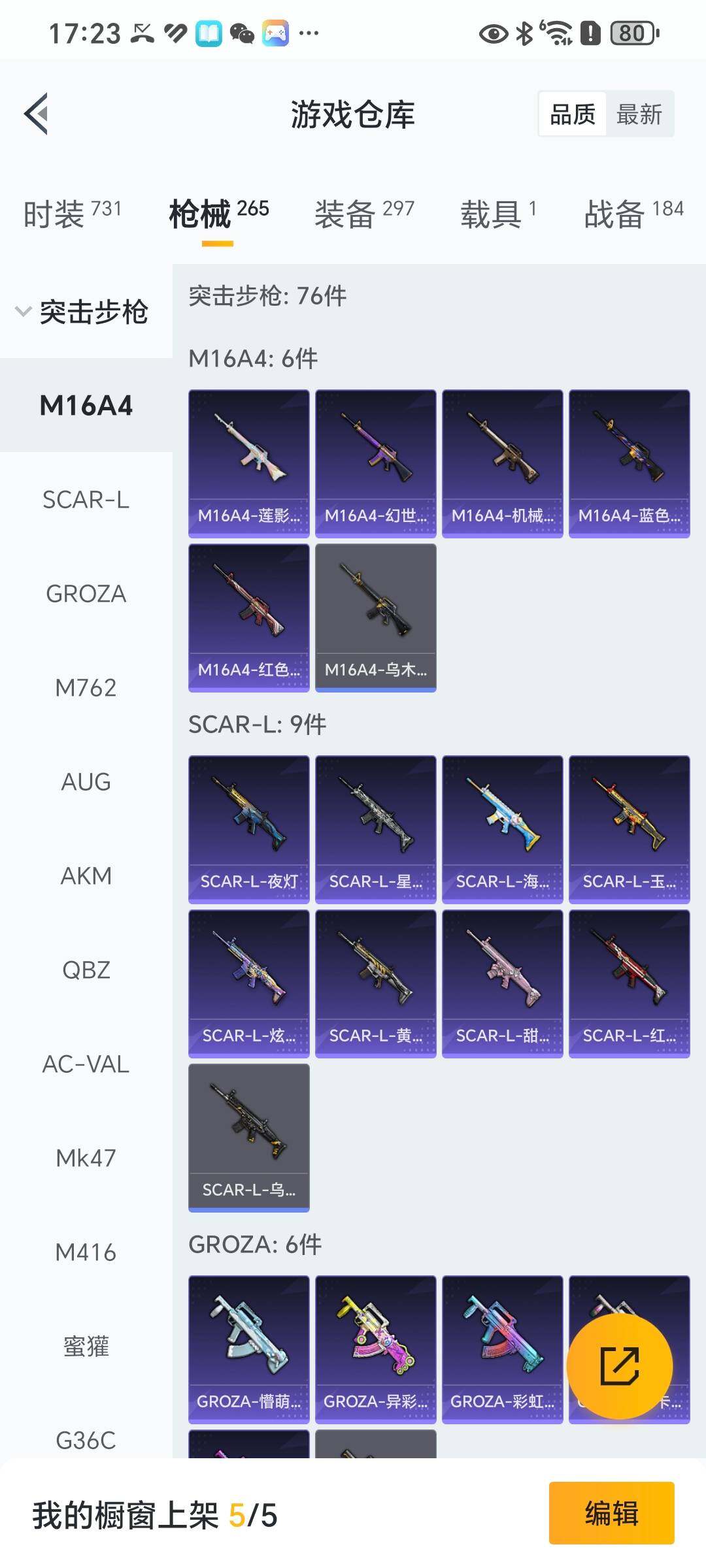This screenshot has width=706, height=1568.
Task: View the M16A4-乌木 skin tile
Action: click(x=376, y=617)
